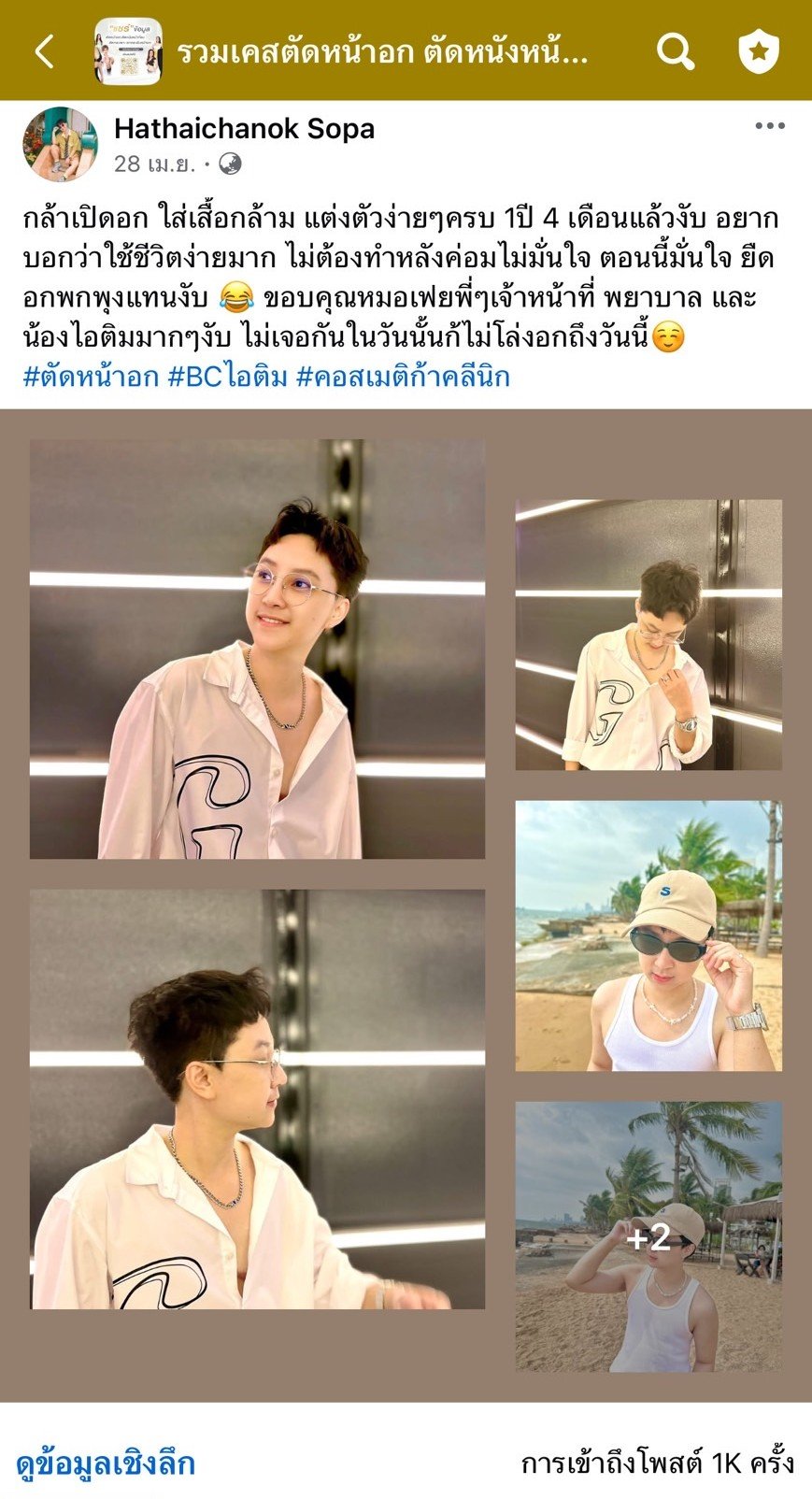Screen dimensions: 812x1499
Task: Open the beach photo with sunglasses
Action: (648, 935)
